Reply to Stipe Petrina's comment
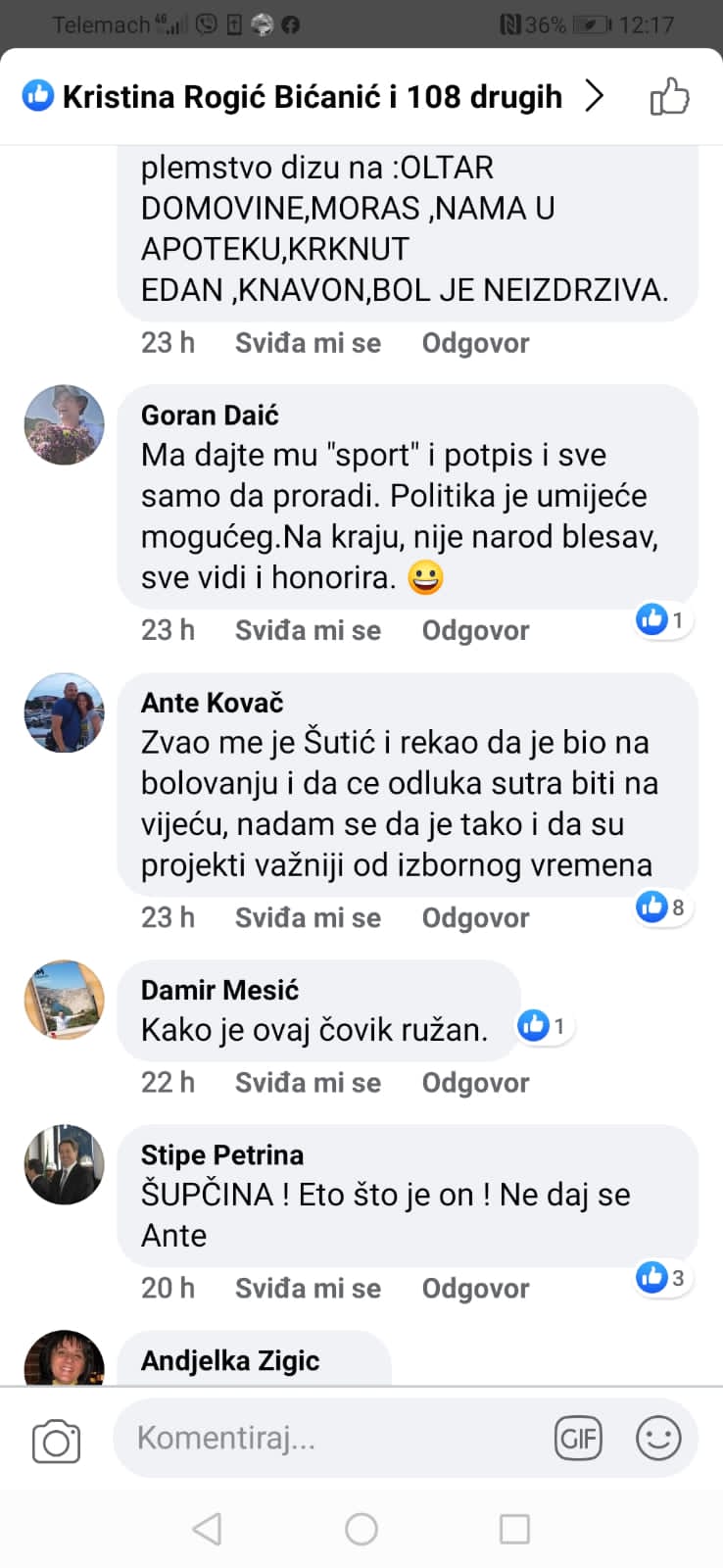 [x=475, y=1288]
